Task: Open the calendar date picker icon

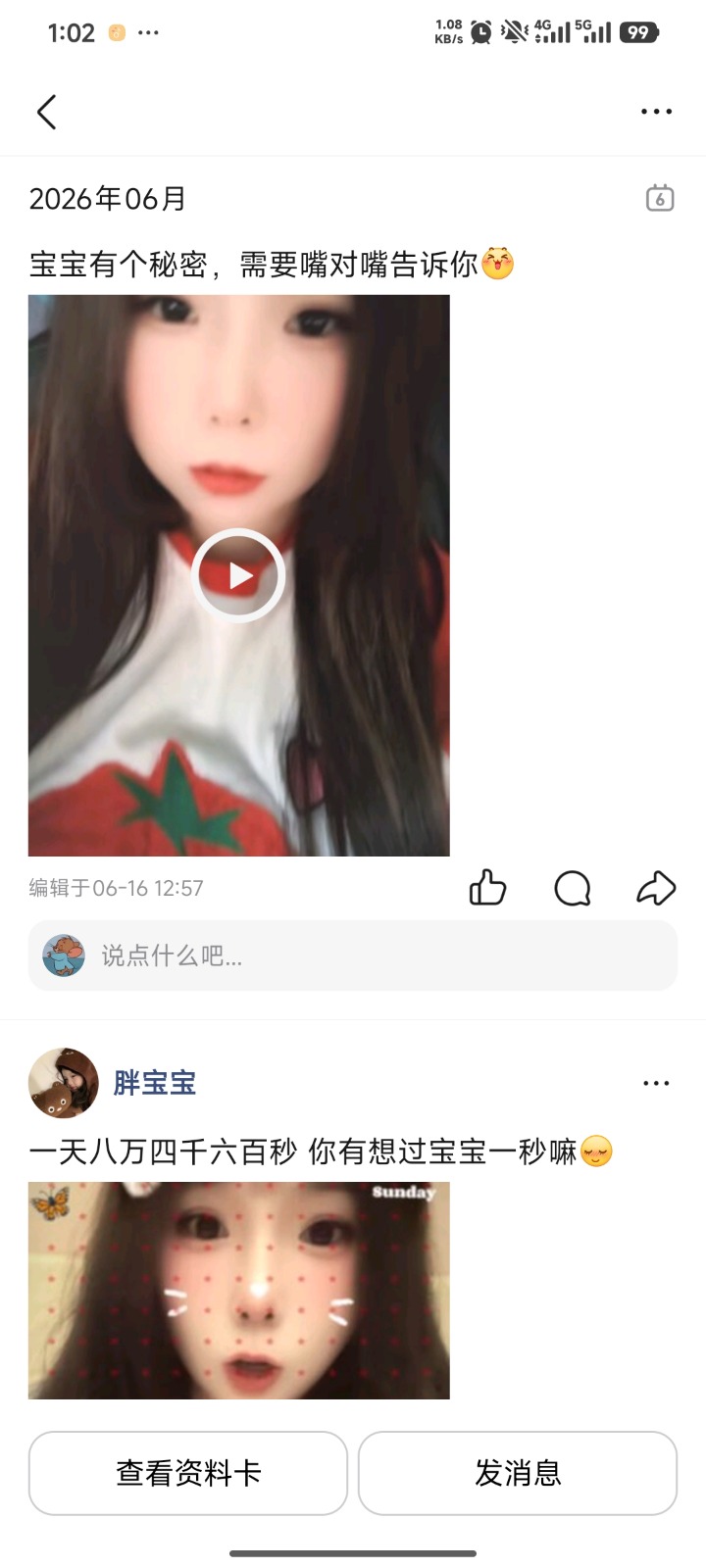Action: pos(660,198)
